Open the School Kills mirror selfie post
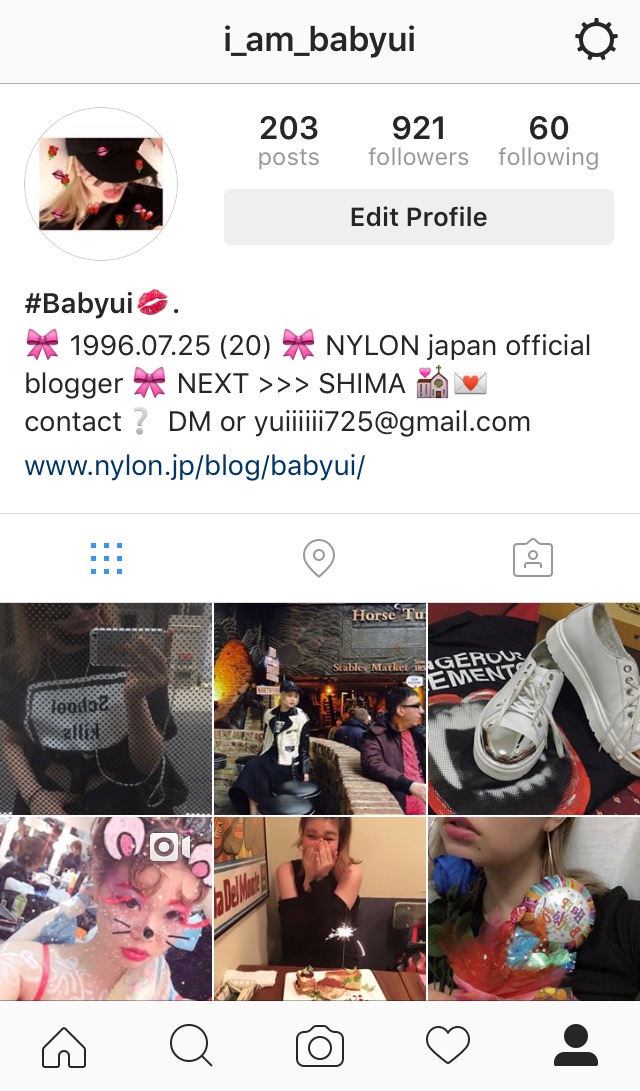The image size is (640, 1091). (106, 708)
